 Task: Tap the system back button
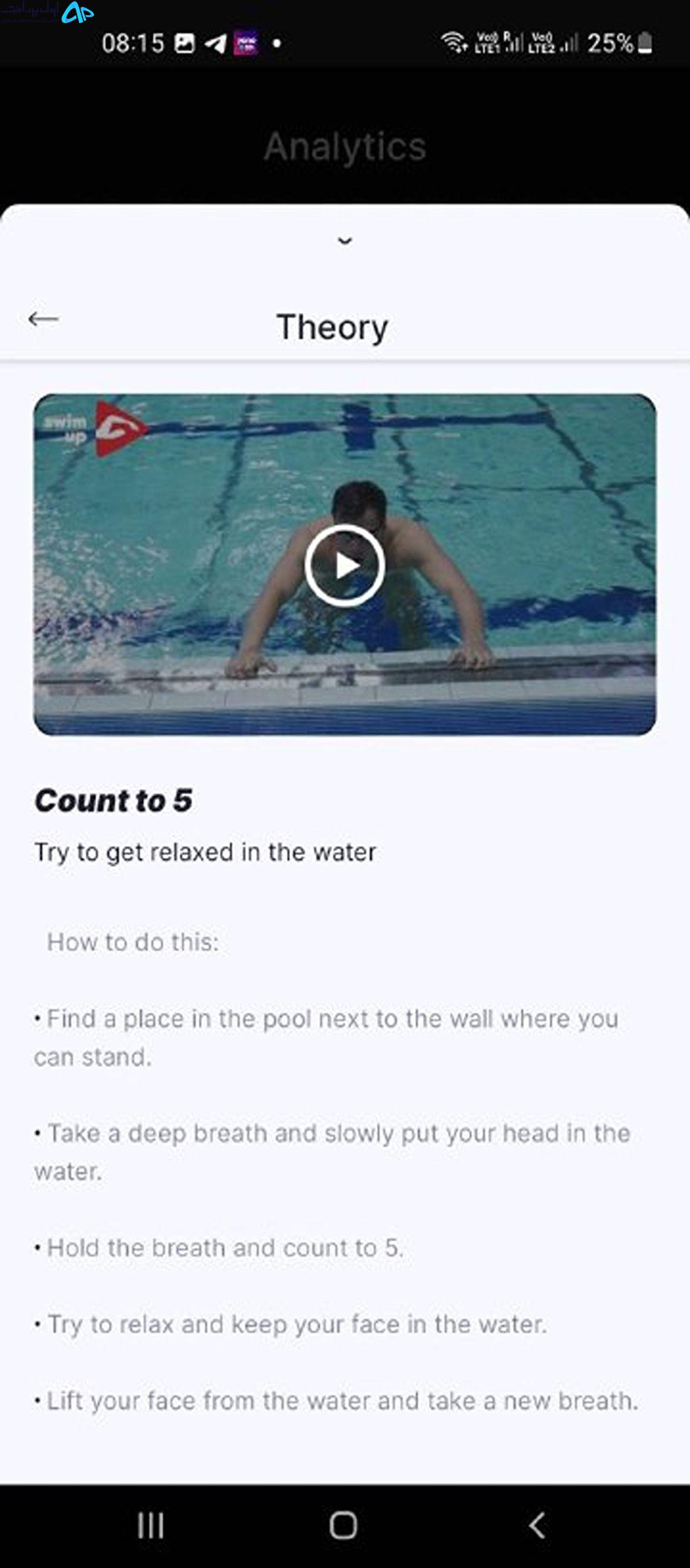point(537,1525)
